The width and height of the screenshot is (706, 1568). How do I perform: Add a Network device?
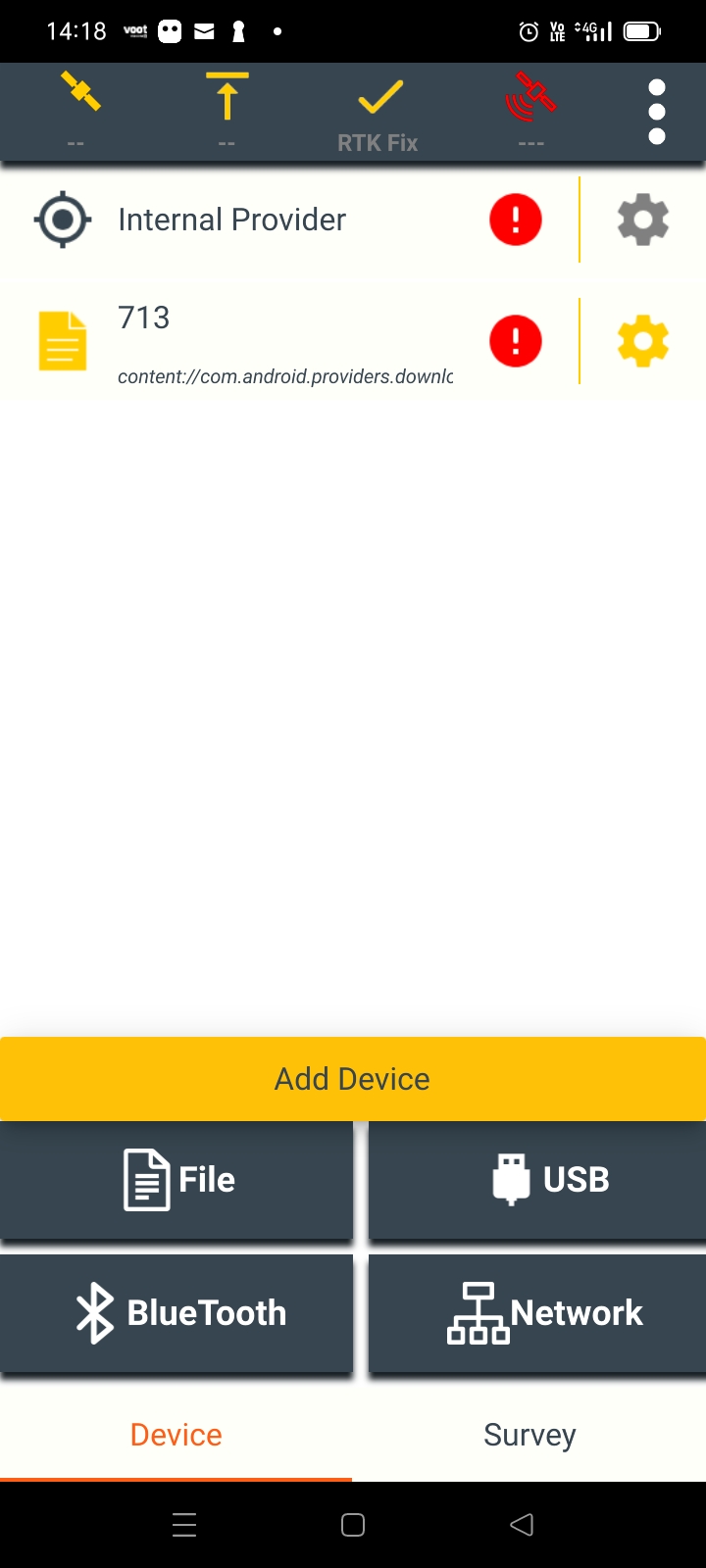pos(537,1312)
